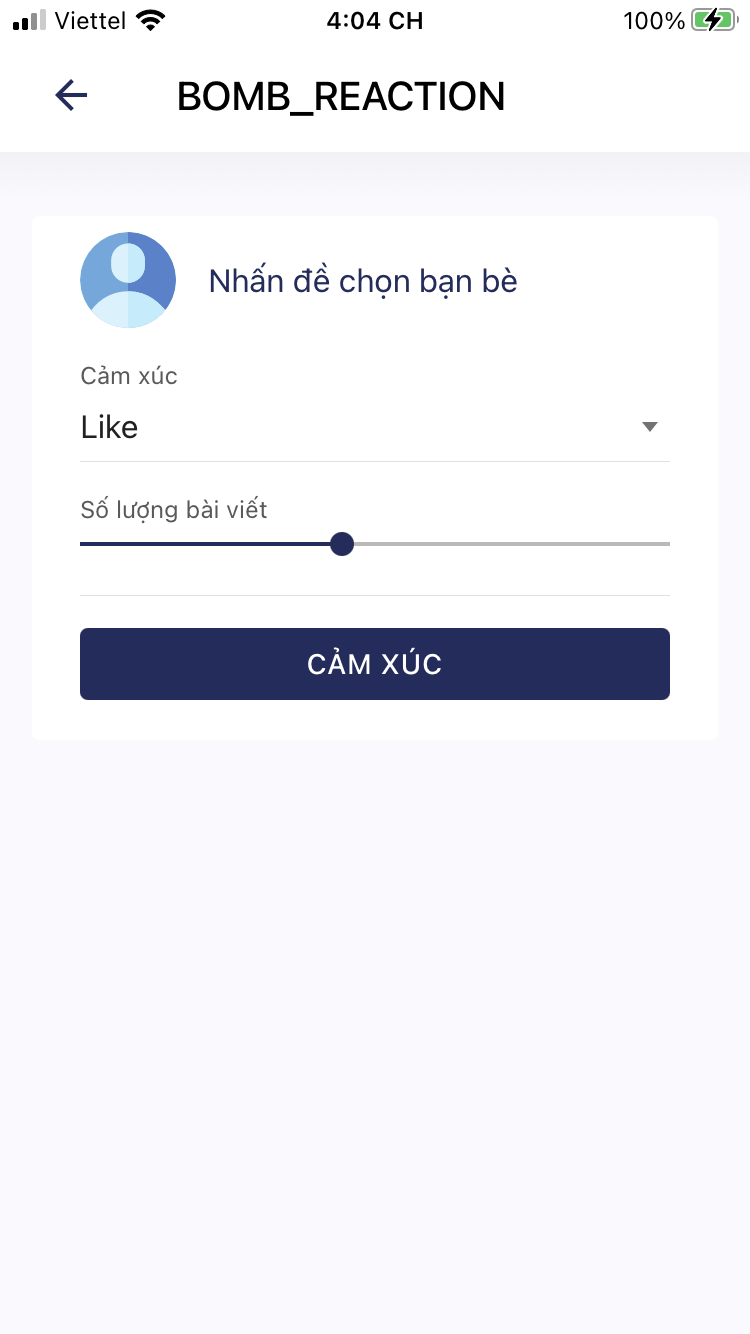Tap the slider thumb under Số lượng bài viết
Image resolution: width=750 pixels, height=1334 pixels.
[341, 543]
